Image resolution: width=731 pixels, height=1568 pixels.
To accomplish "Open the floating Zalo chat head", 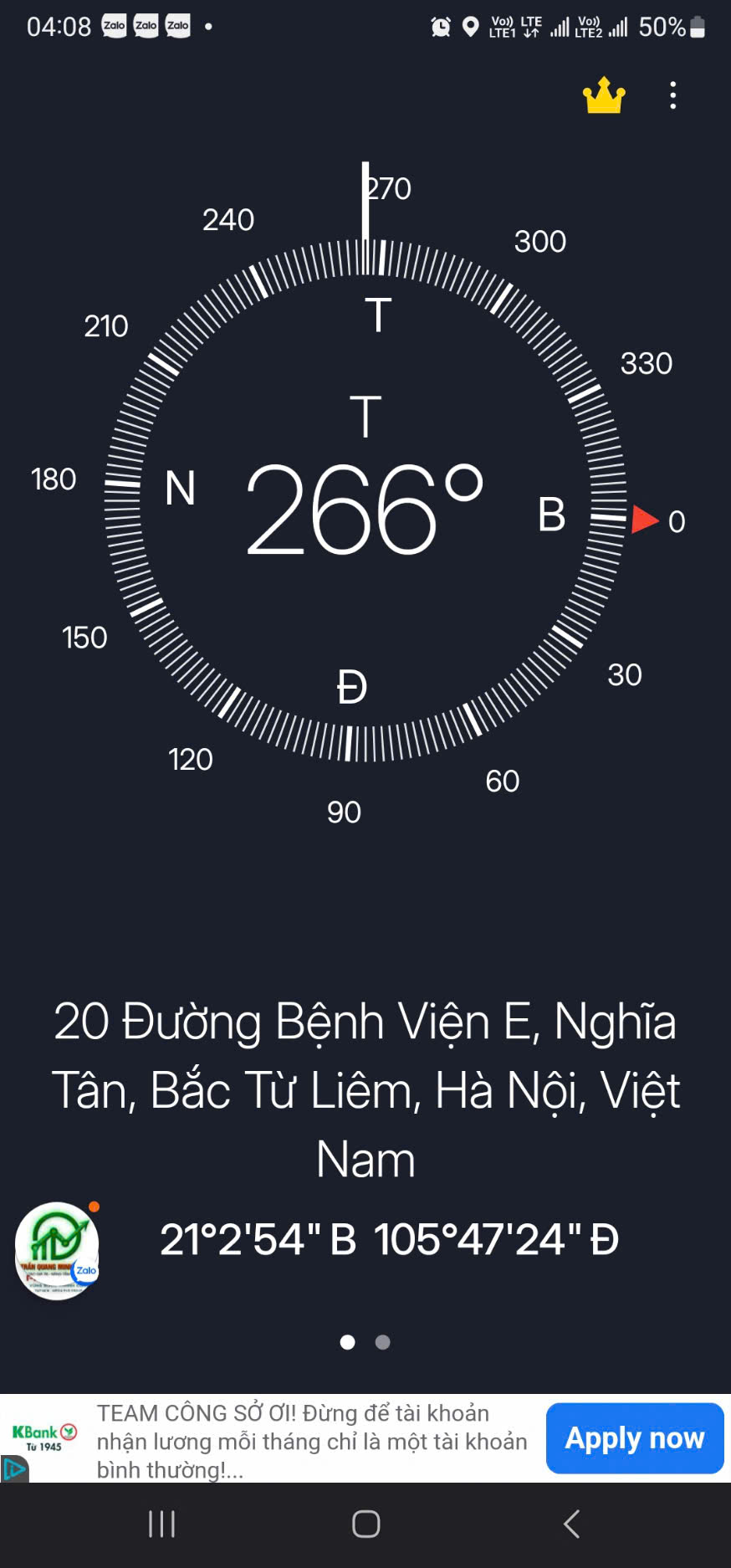I will pos(57,1250).
